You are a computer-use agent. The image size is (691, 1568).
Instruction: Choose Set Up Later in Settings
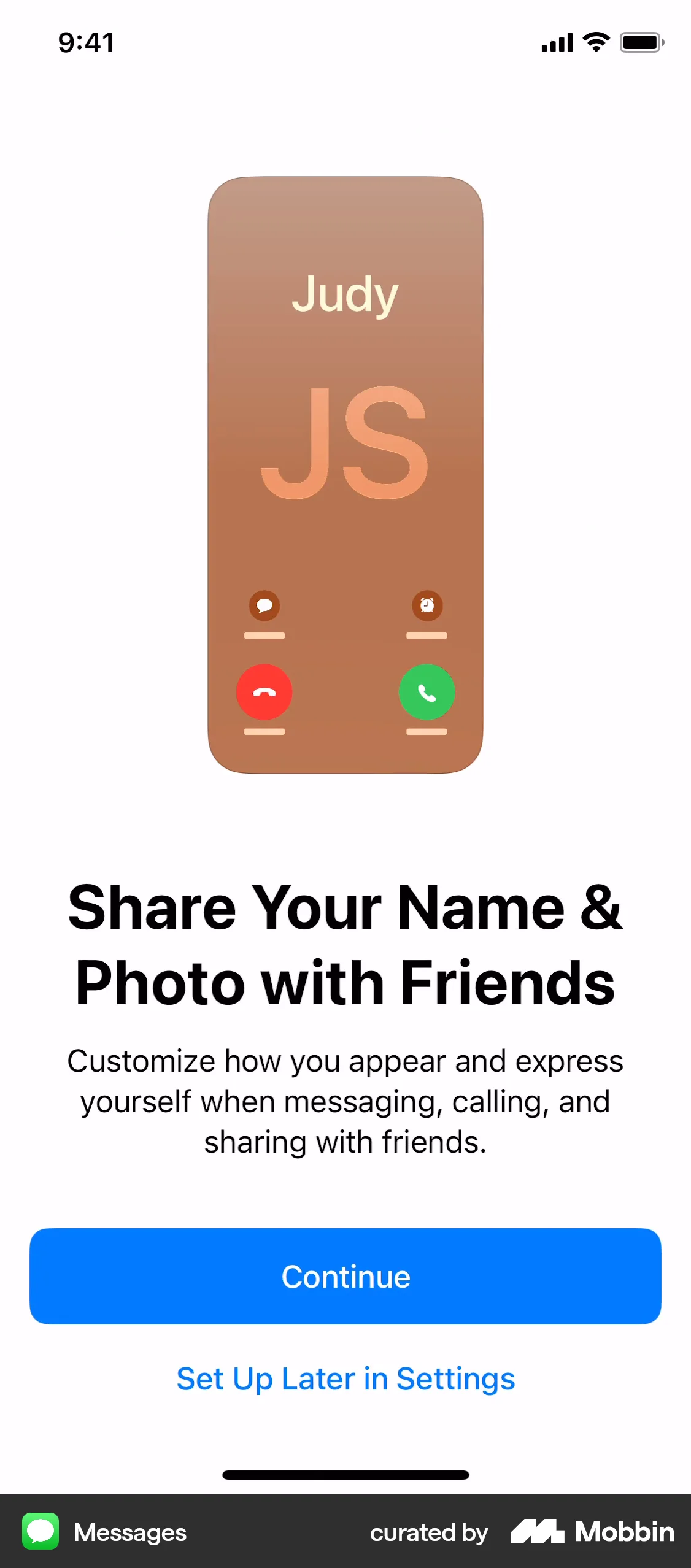tap(345, 1380)
